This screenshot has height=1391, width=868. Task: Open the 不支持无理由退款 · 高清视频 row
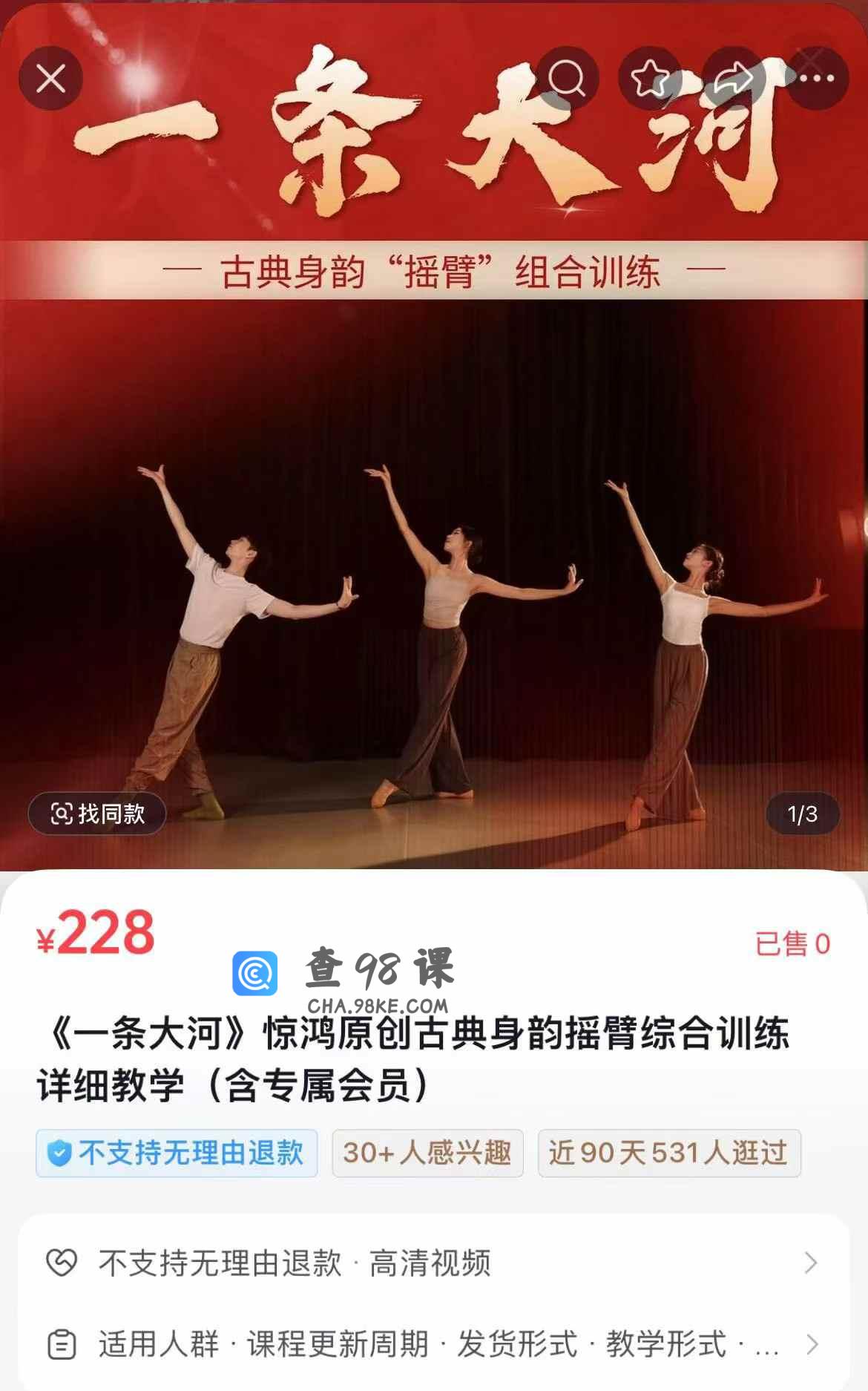point(434,1263)
